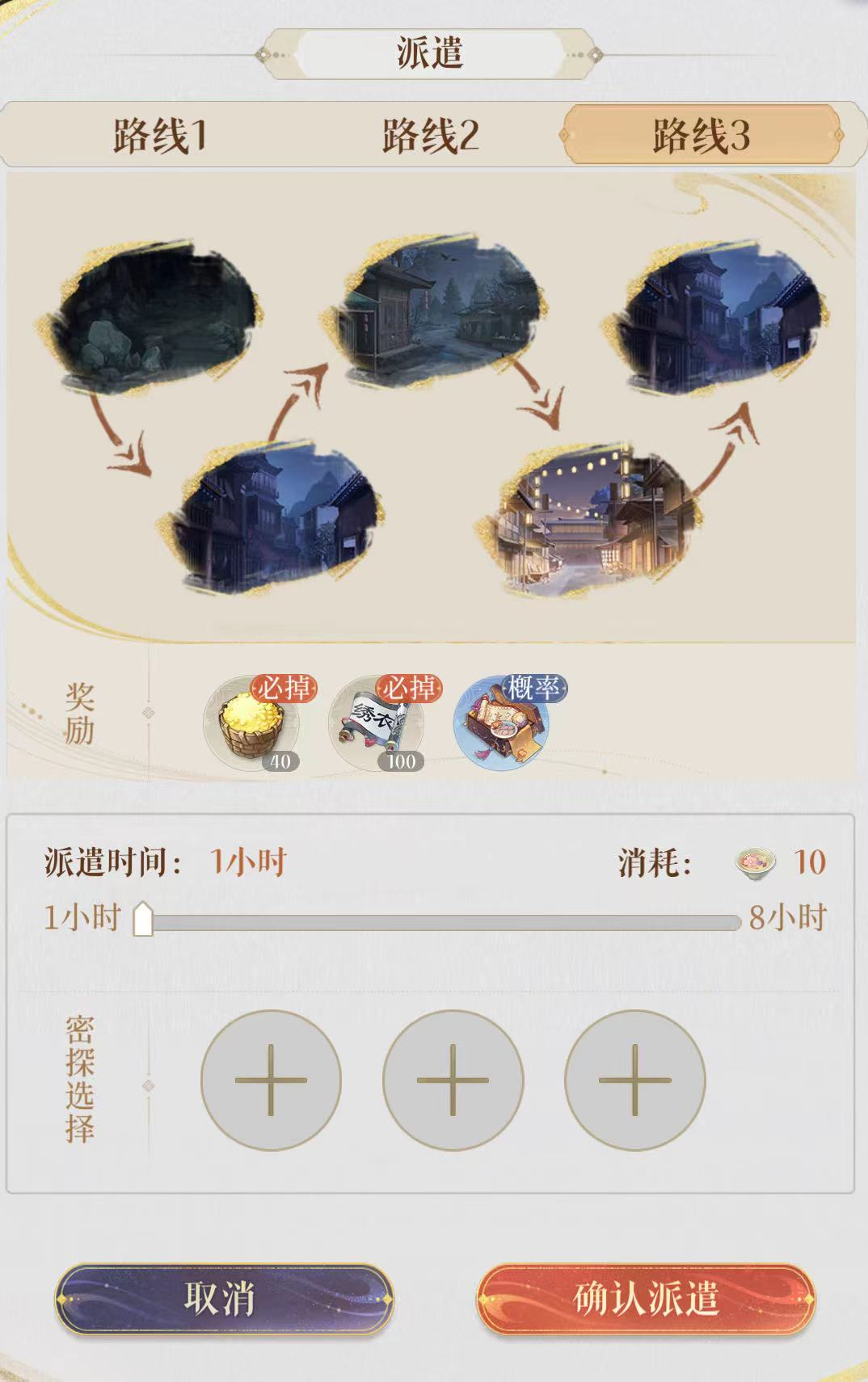
Task: View the 绣衣 scroll reward details
Action: 378,723
